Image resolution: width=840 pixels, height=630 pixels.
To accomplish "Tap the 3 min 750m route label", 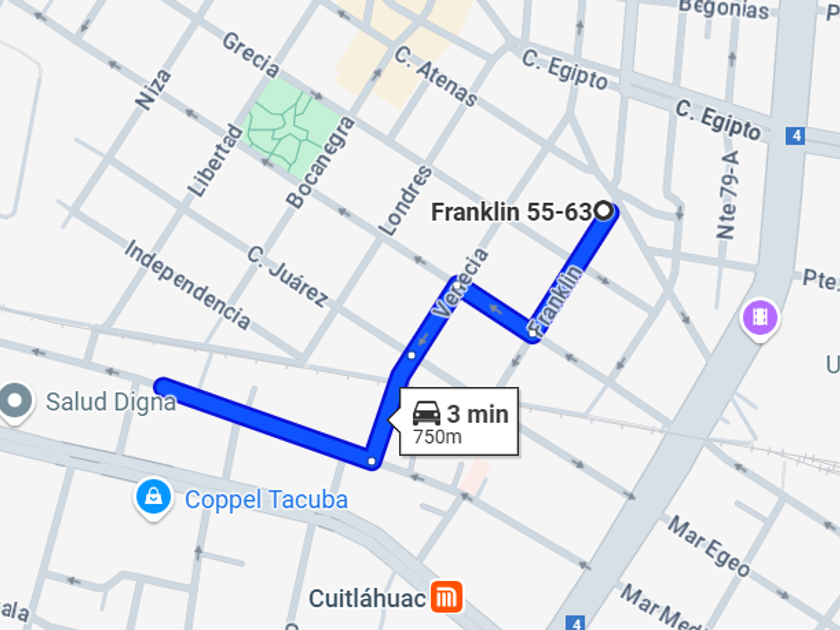I will tap(459, 422).
